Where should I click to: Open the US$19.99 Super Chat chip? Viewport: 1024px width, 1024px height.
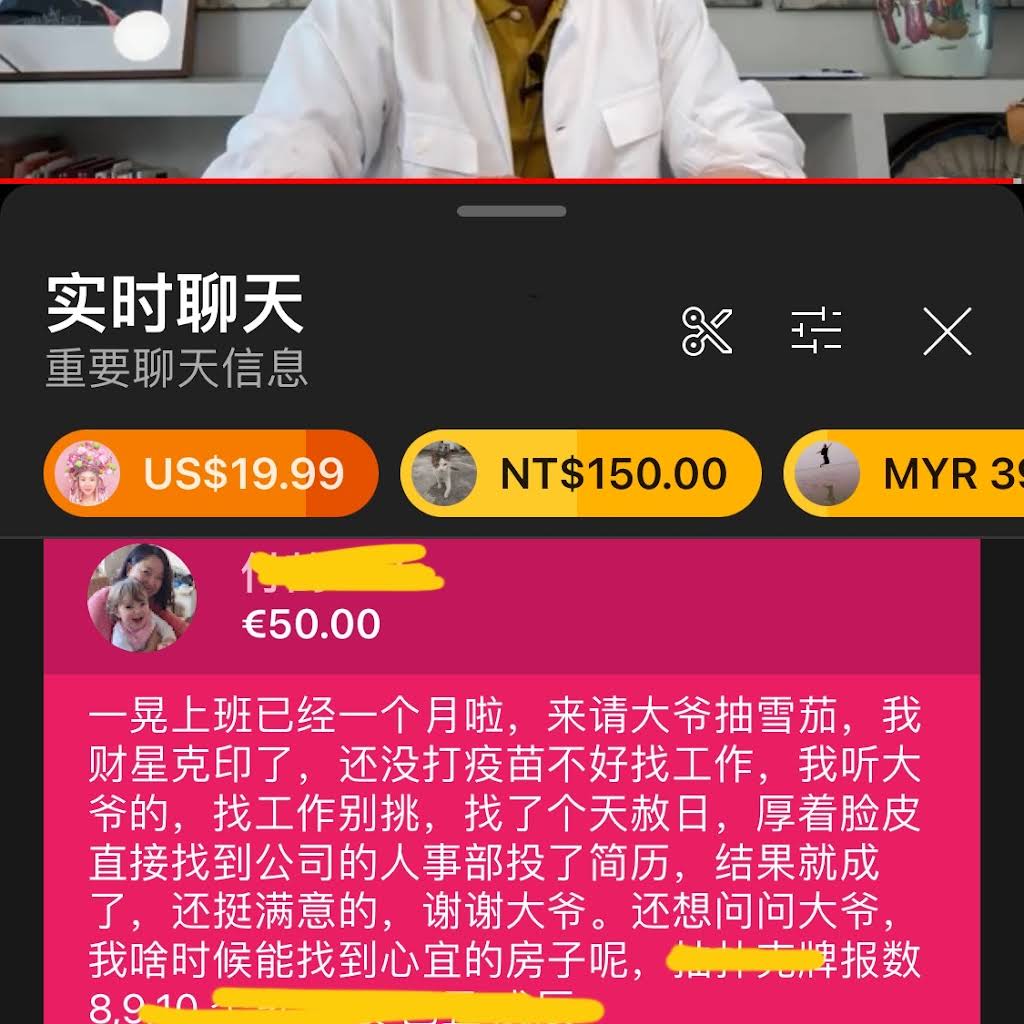point(211,473)
